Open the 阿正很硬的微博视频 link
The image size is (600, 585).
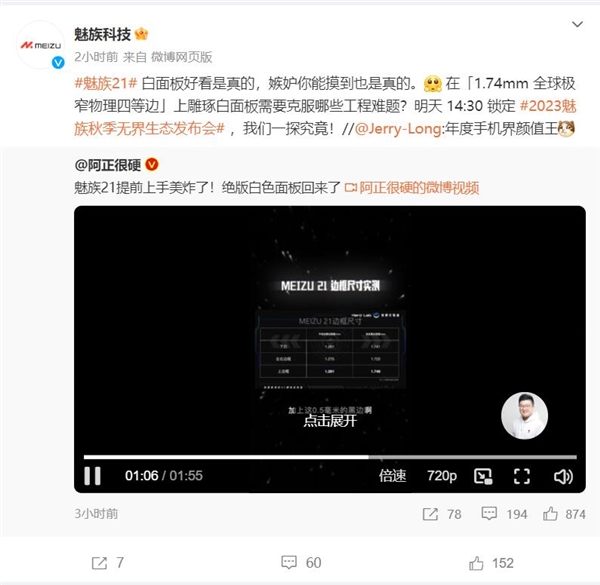coord(418,187)
